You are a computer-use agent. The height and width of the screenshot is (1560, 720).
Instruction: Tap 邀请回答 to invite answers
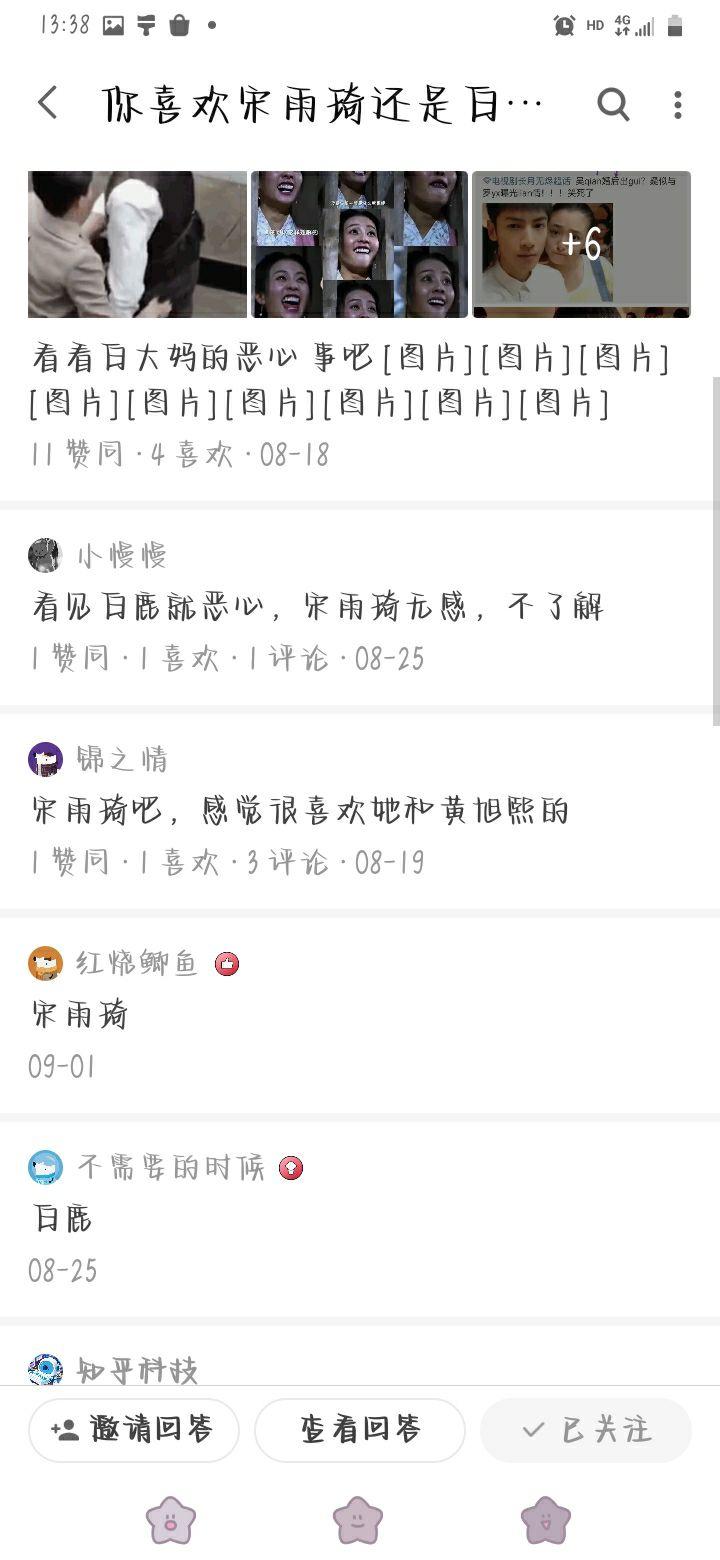[134, 1430]
